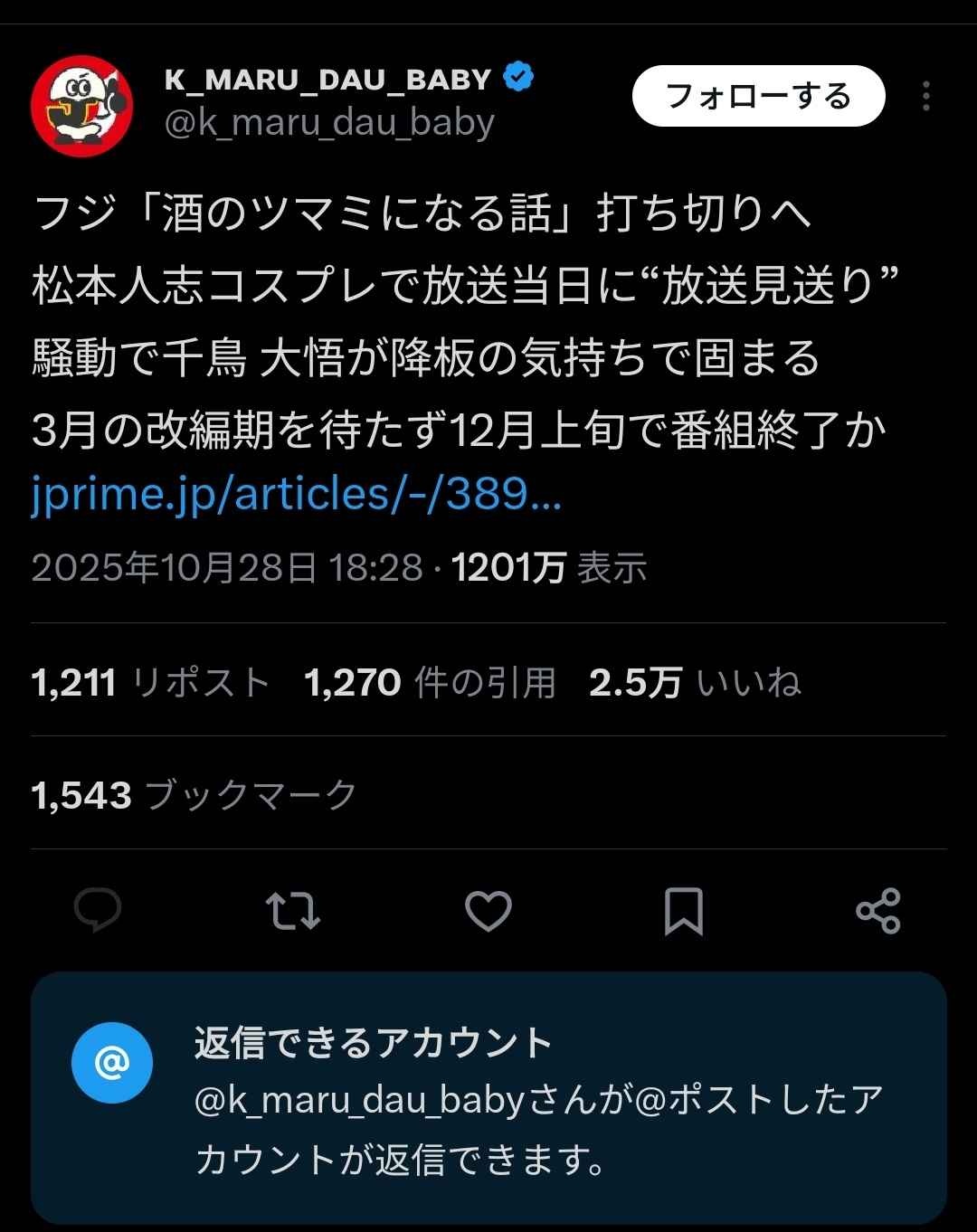
Task: View who liked this post
Action: coord(695,683)
